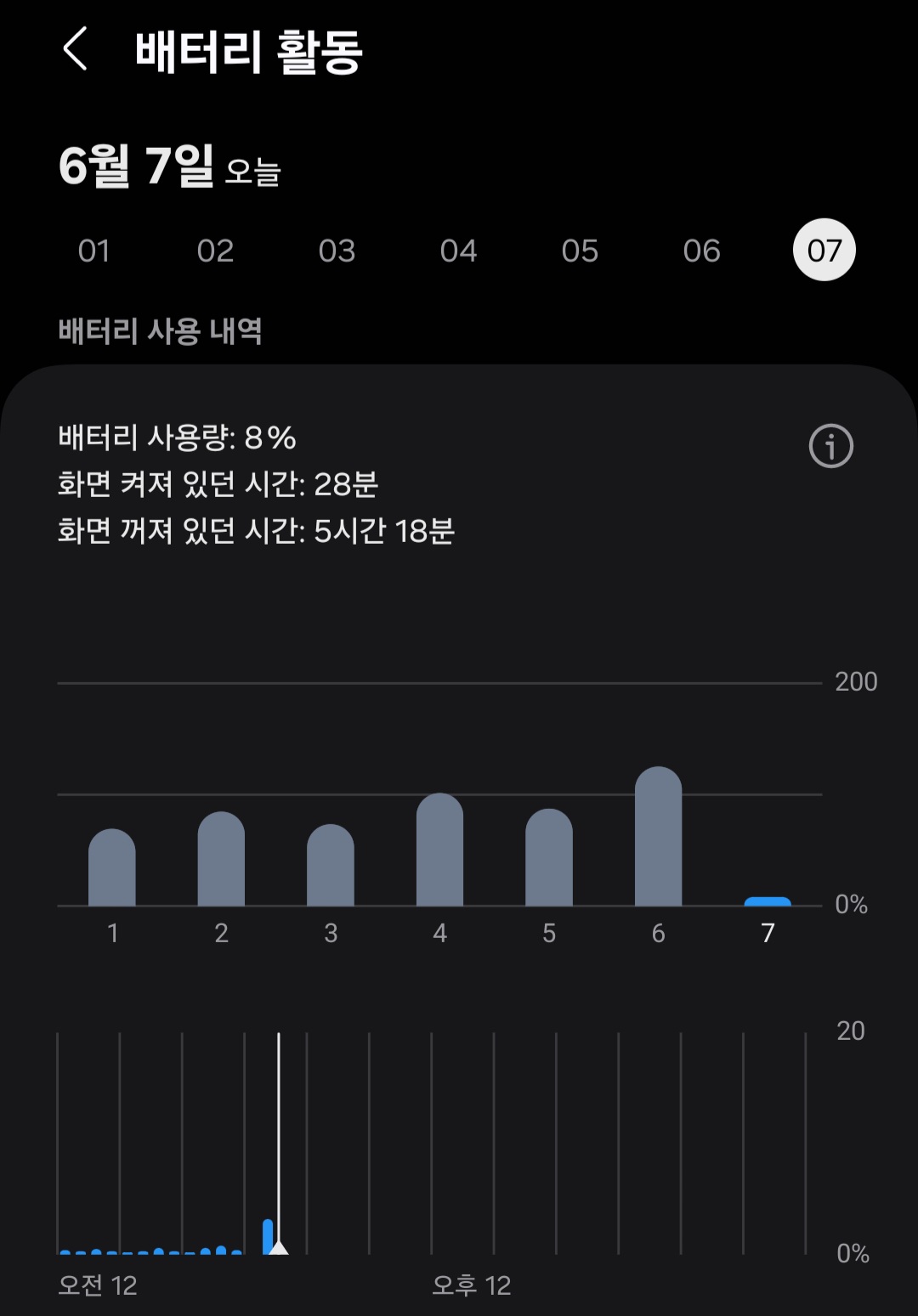Tap the usage bar for day 6
918x1316 pixels.
(x=658, y=836)
